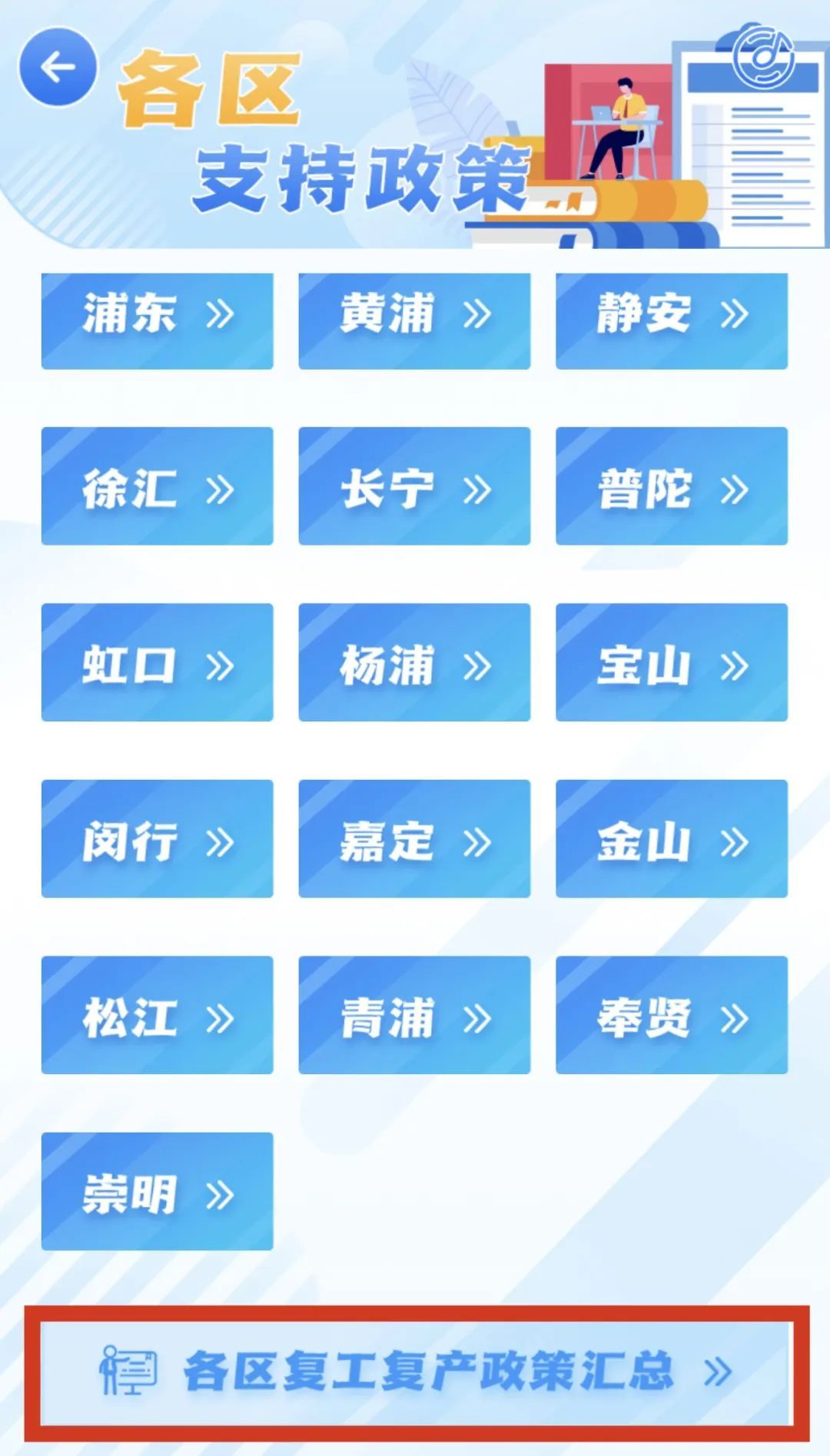View 奉贤 district policies

[672, 1015]
